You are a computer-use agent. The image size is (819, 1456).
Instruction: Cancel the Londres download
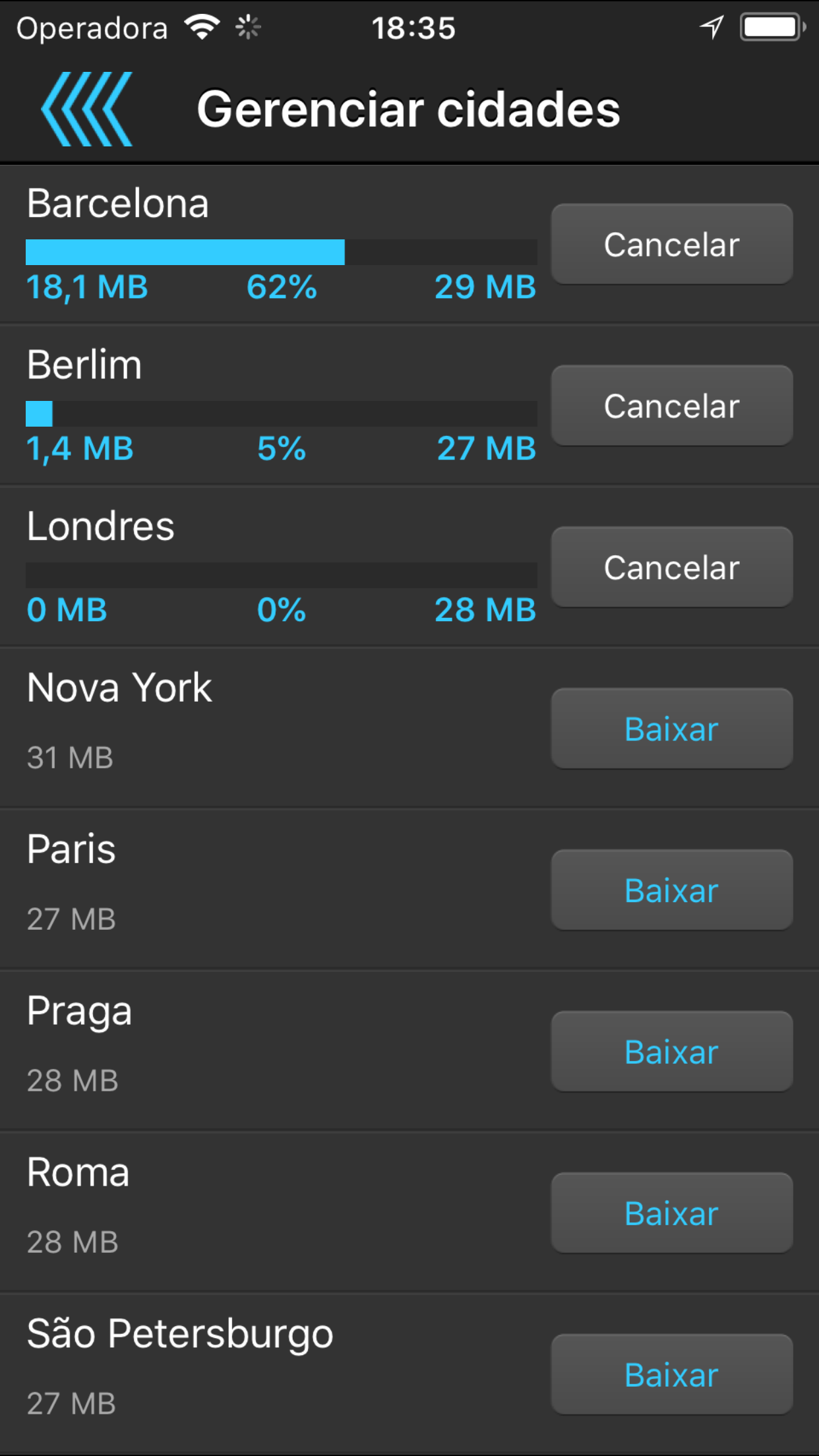pos(672,567)
